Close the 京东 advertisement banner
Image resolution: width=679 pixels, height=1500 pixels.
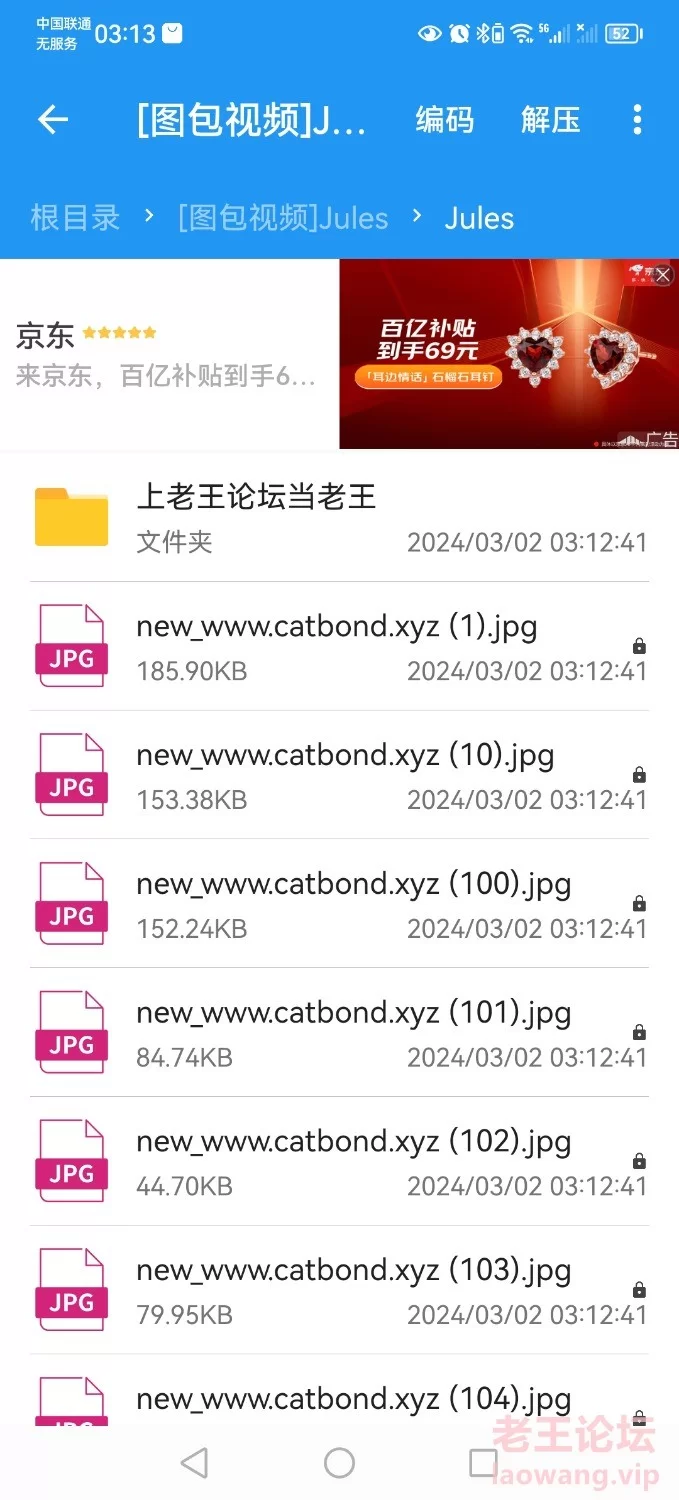point(663,275)
